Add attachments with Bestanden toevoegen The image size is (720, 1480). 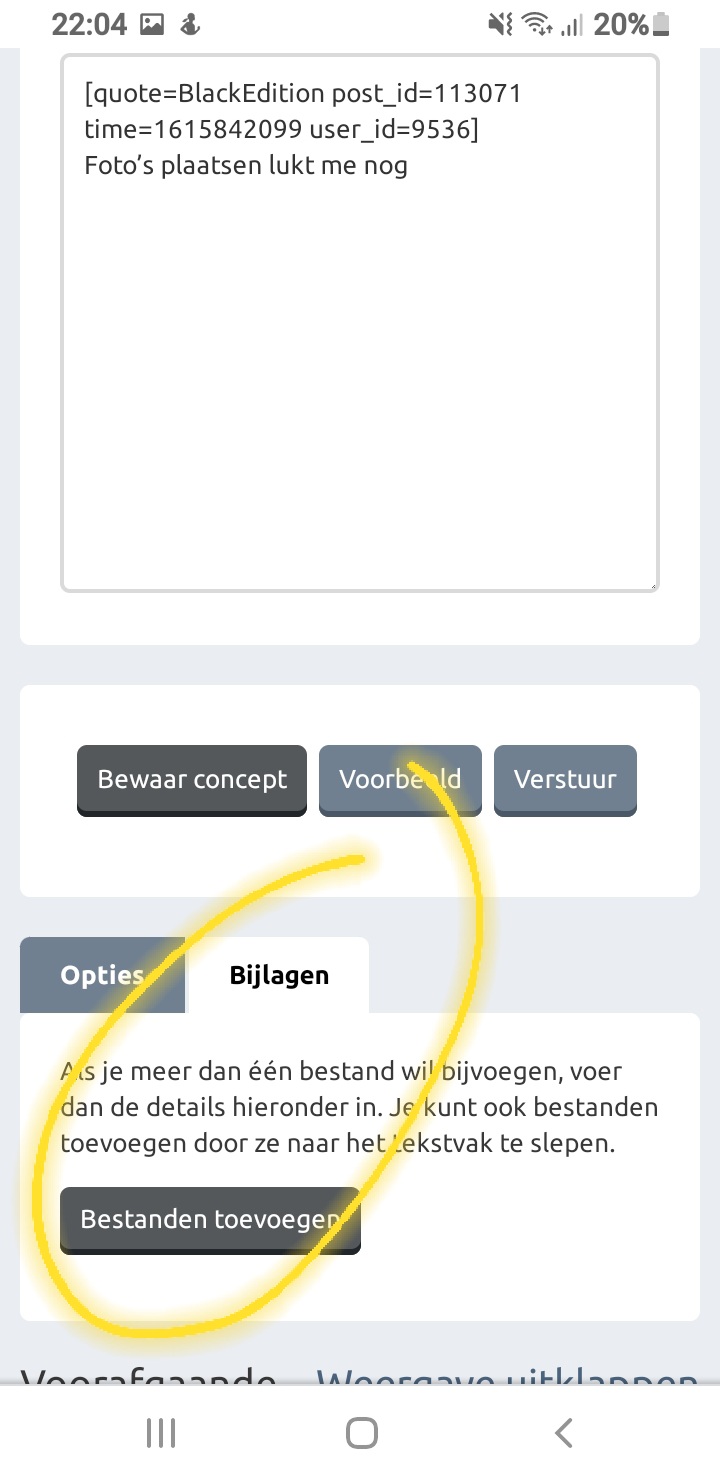coord(210,1220)
